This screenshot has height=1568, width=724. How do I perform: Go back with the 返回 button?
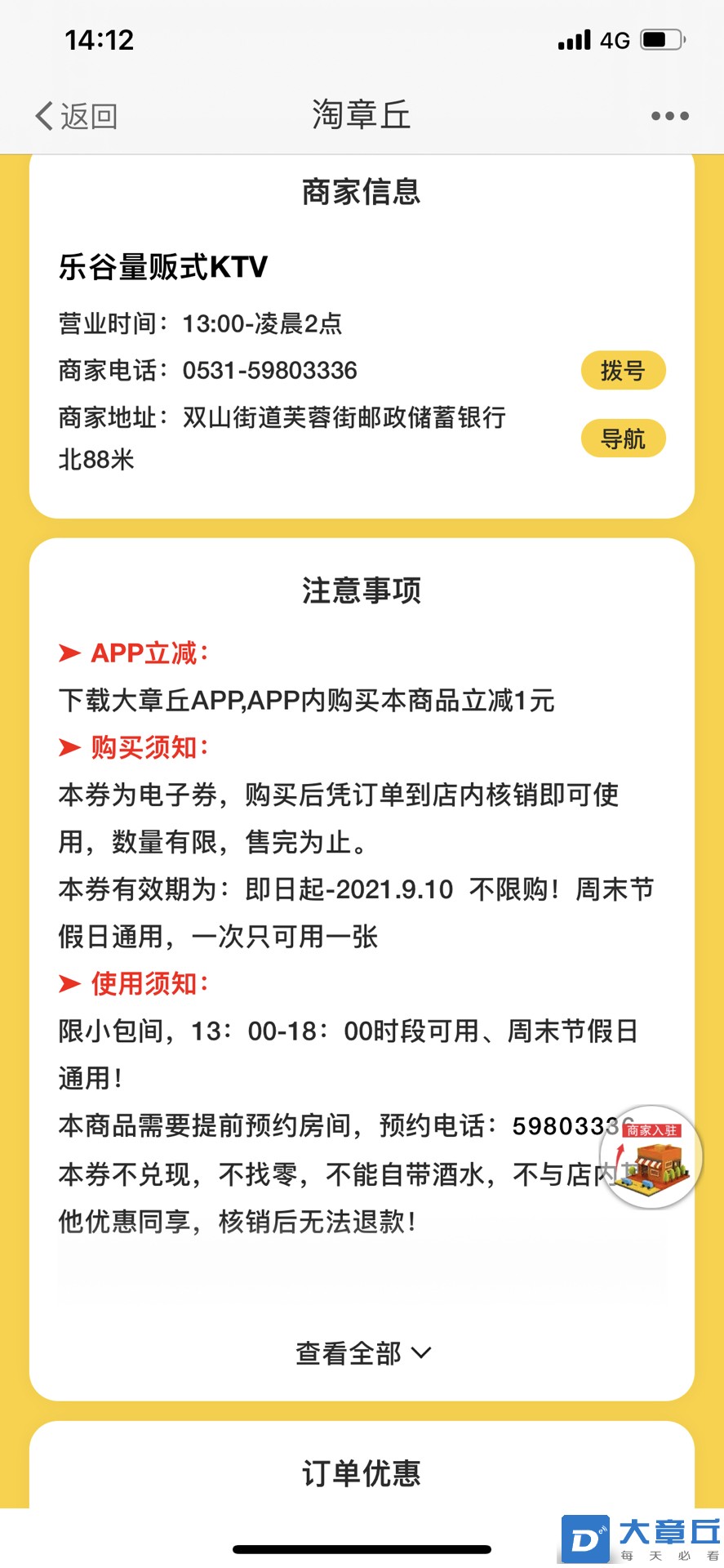click(x=77, y=116)
